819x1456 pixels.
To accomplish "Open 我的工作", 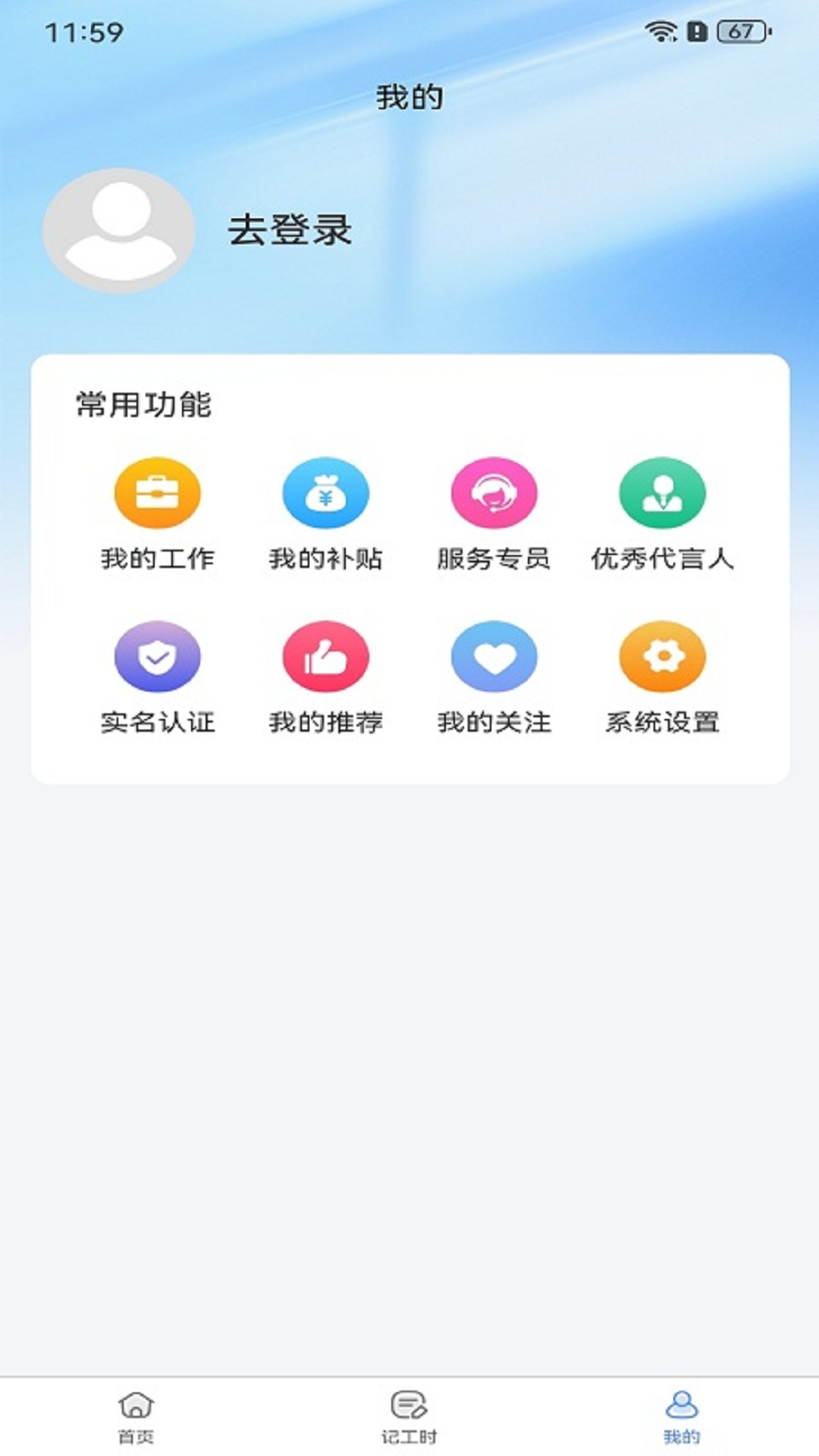I will (158, 515).
